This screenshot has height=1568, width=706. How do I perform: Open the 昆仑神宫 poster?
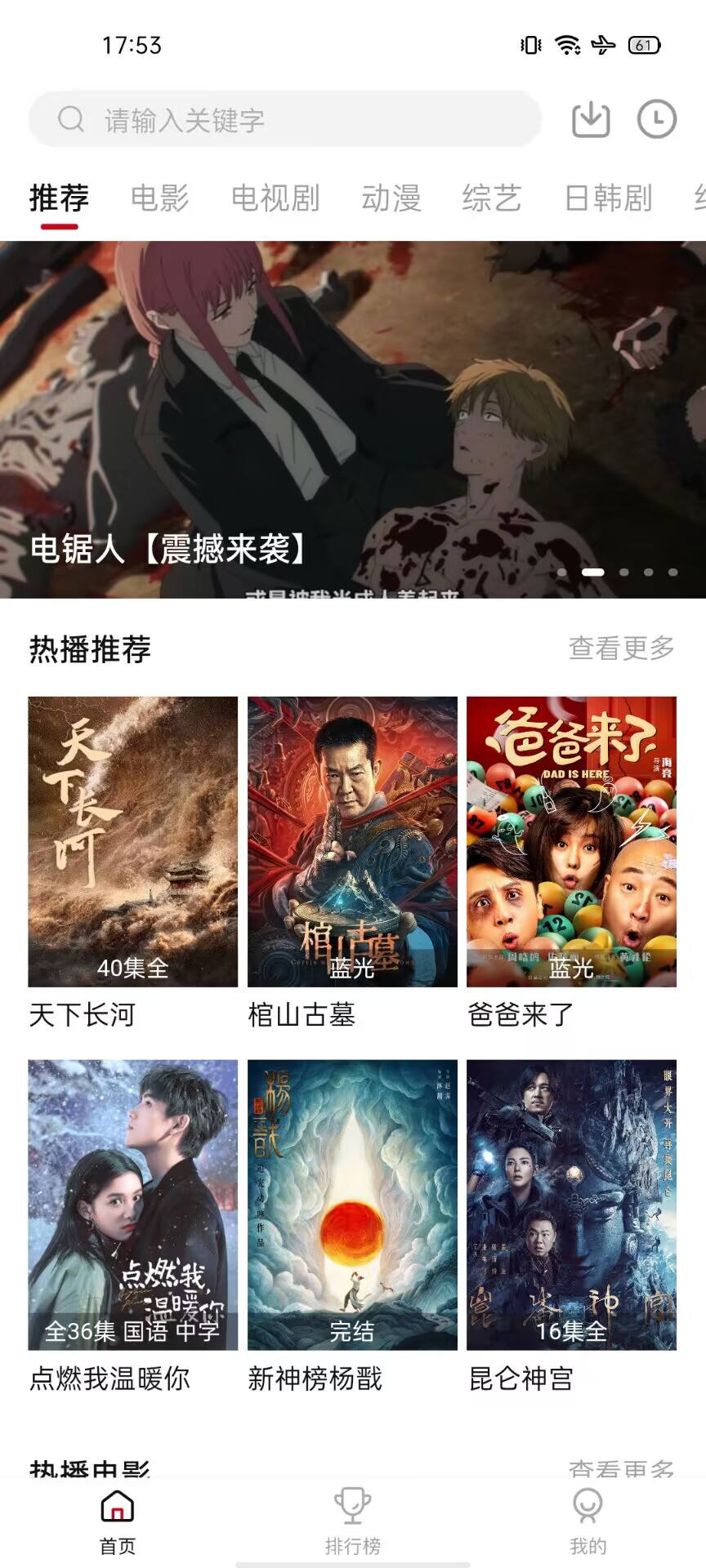[x=571, y=1205]
